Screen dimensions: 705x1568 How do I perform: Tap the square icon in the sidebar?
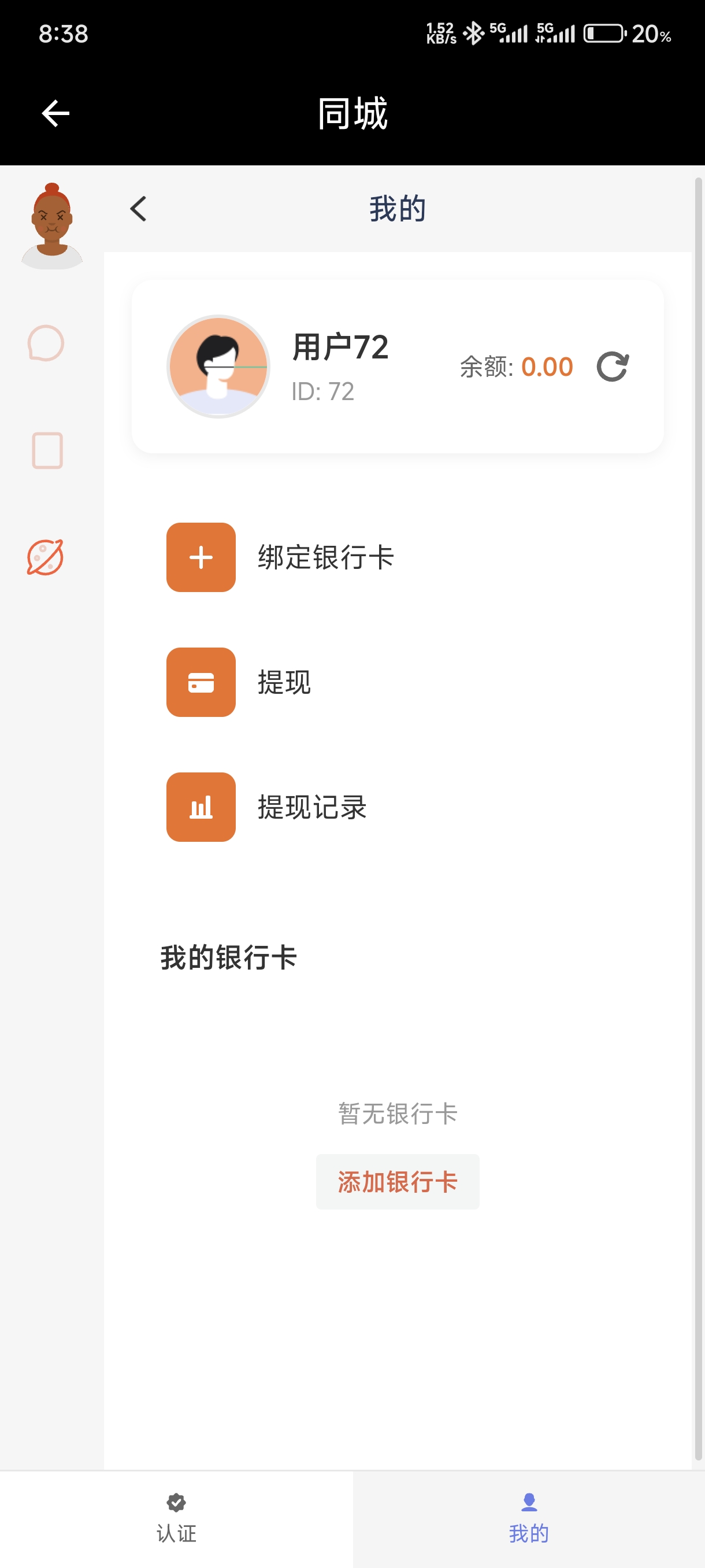47,450
